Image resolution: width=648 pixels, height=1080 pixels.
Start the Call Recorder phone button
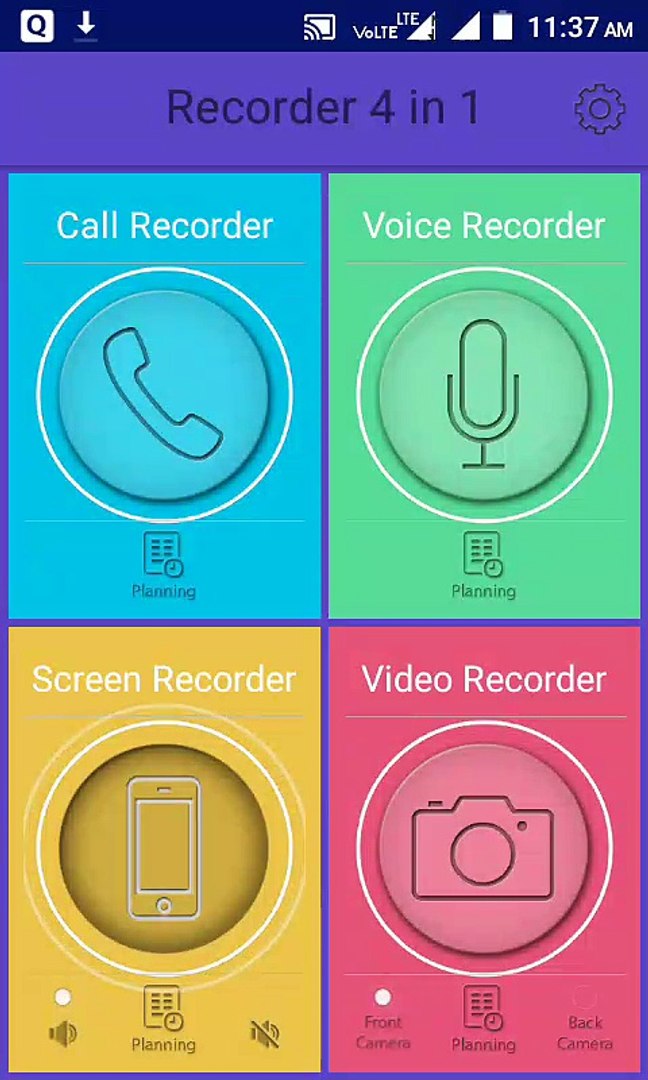coord(165,394)
